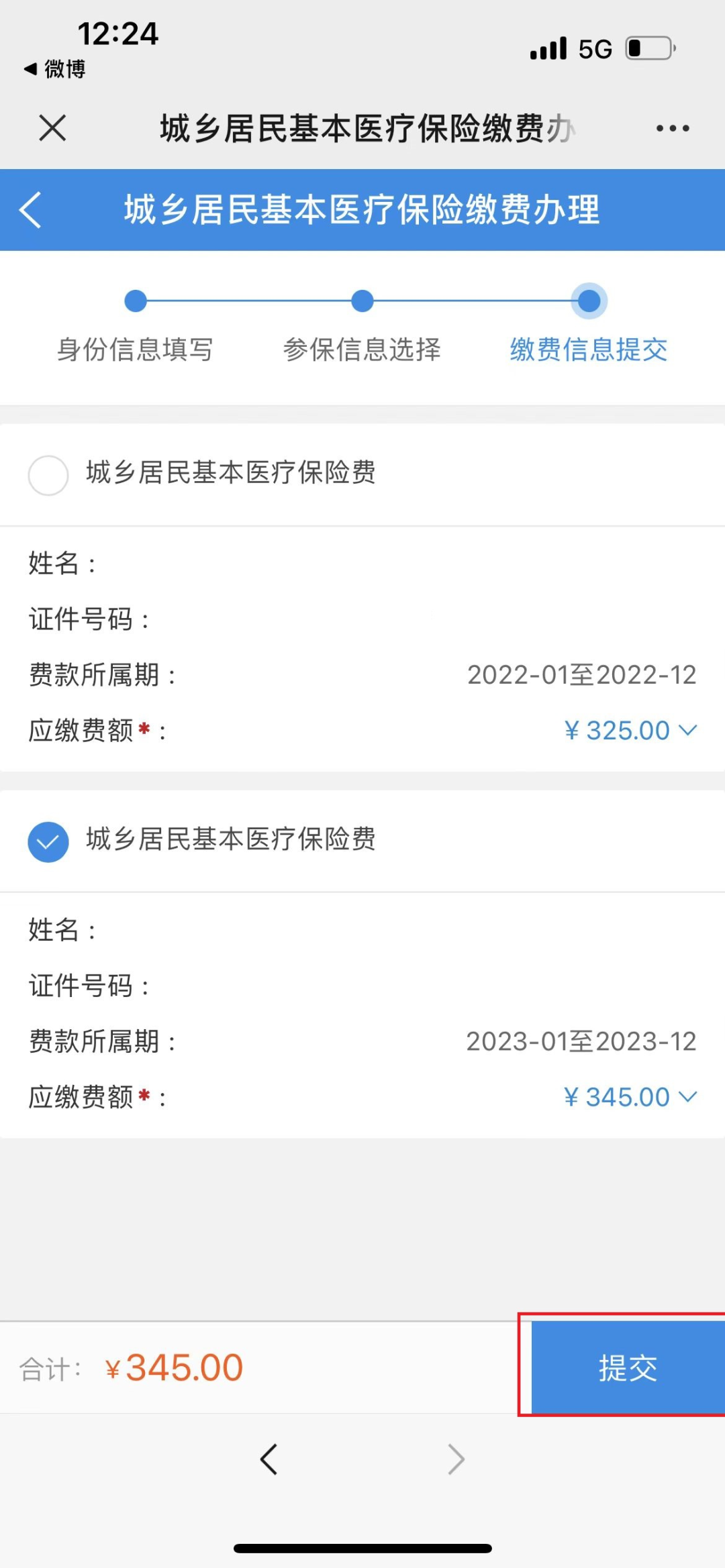Image resolution: width=725 pixels, height=1568 pixels.
Task: Select the 2022-01至2022-12 insurance fee checkbox
Action: coord(48,475)
